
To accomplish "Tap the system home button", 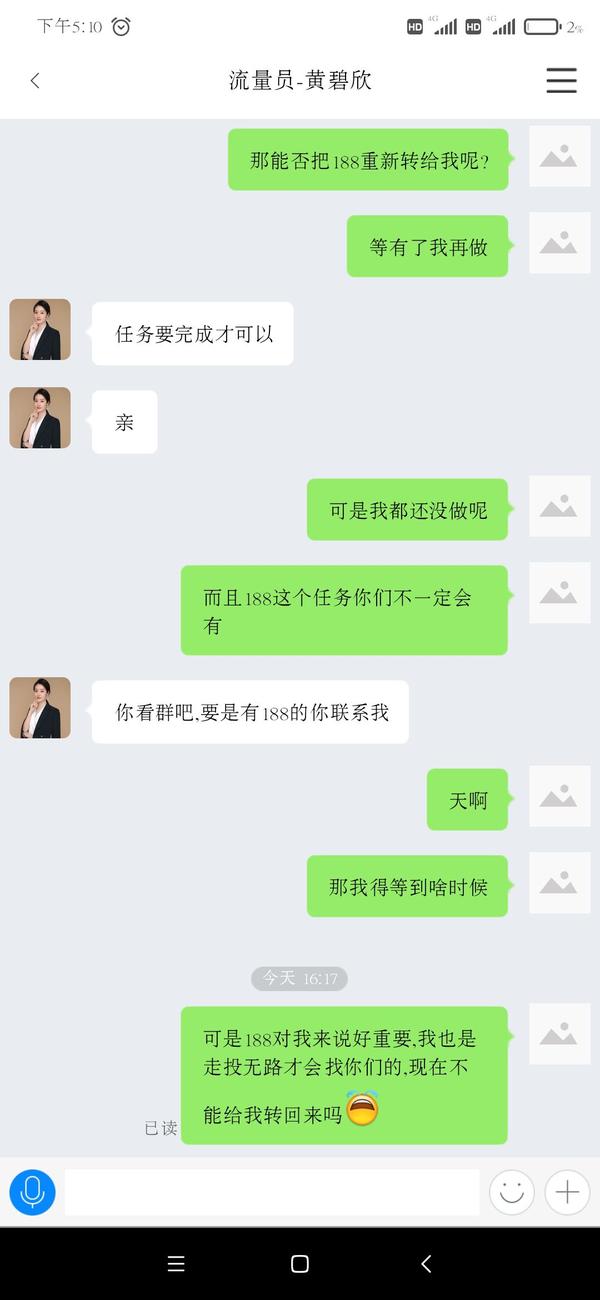I will (x=299, y=1264).
